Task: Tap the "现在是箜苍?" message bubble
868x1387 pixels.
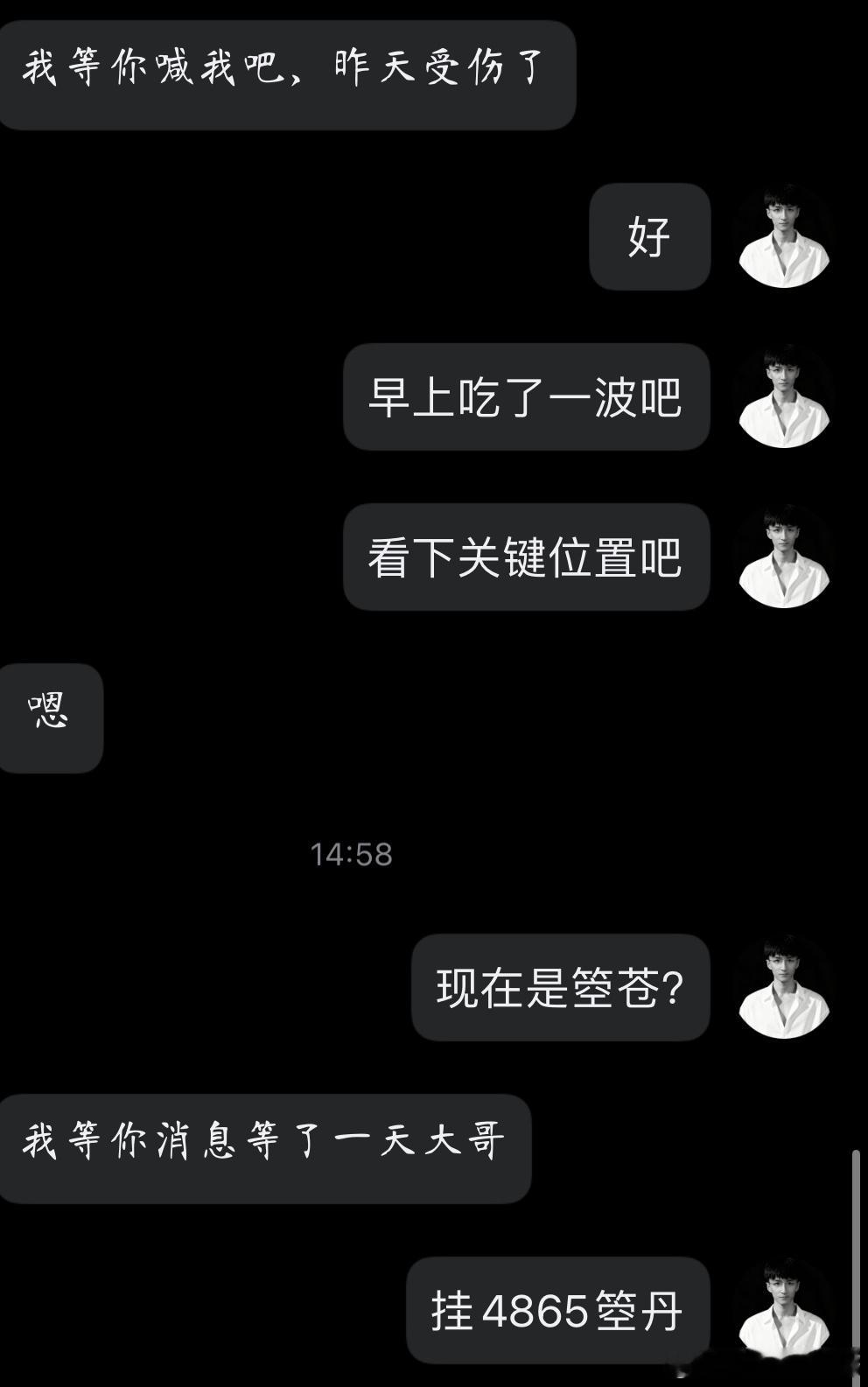Action: (x=560, y=986)
